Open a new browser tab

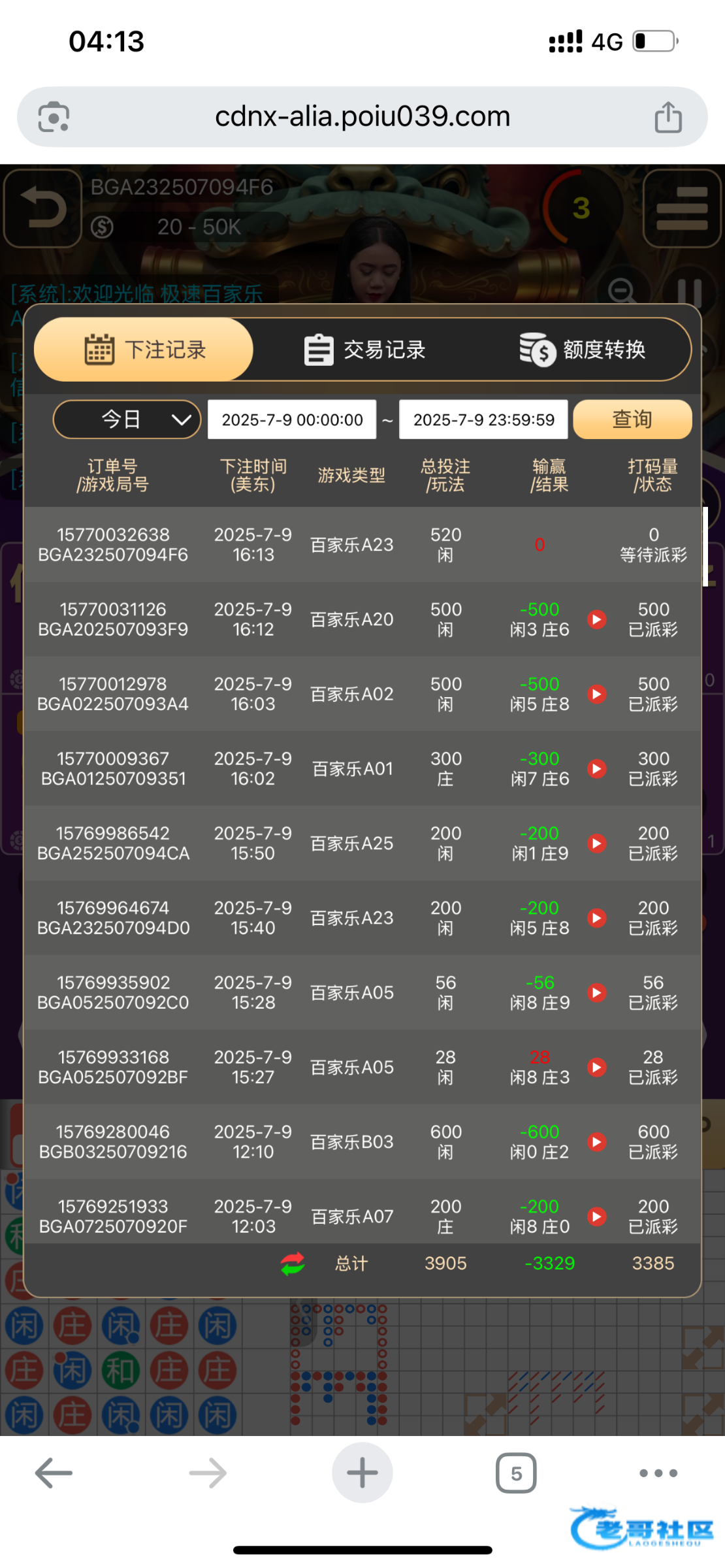[x=362, y=1473]
